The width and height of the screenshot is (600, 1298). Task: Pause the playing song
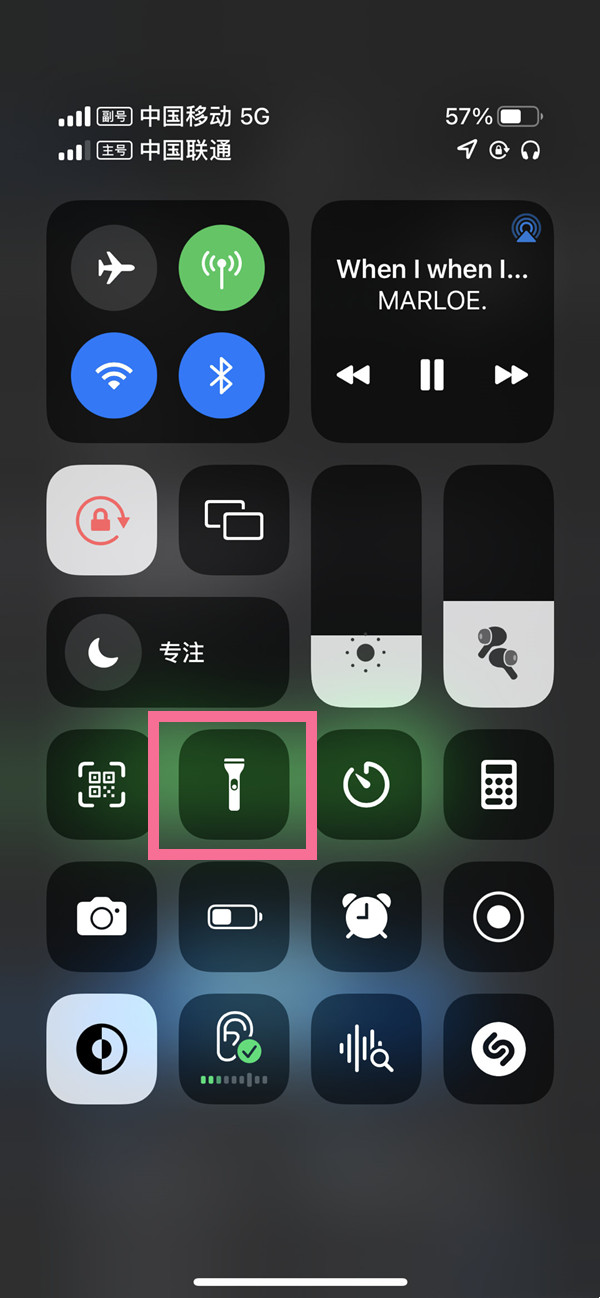tap(432, 375)
